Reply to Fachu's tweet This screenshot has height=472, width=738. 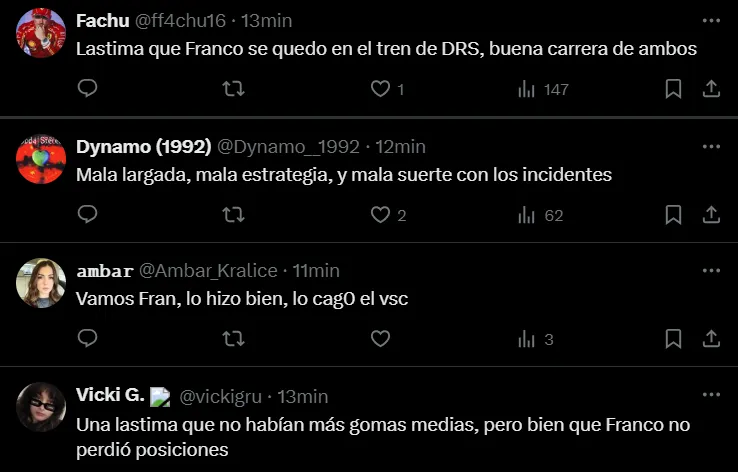[88, 89]
